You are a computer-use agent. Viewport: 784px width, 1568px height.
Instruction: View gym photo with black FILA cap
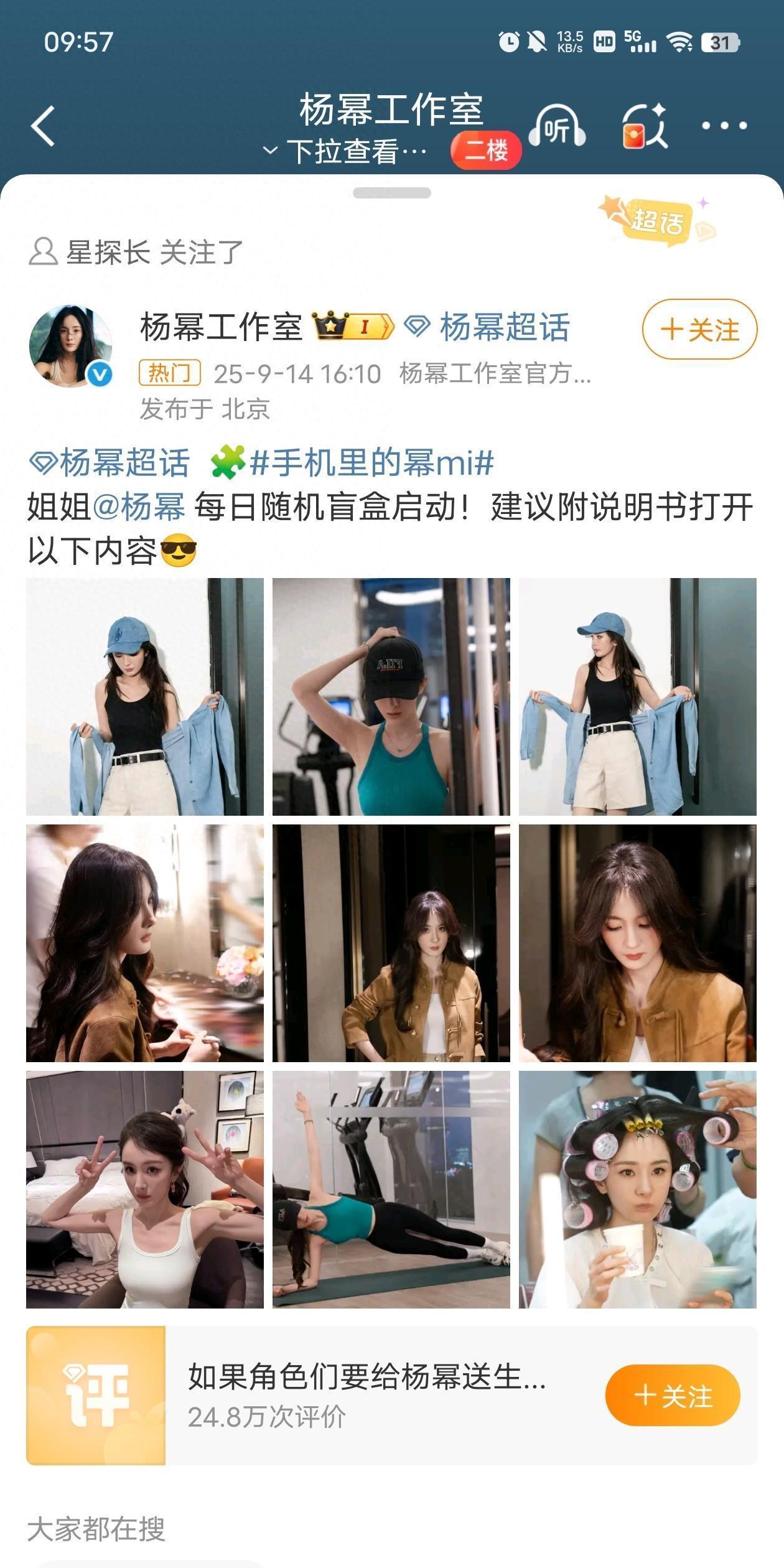[391, 696]
